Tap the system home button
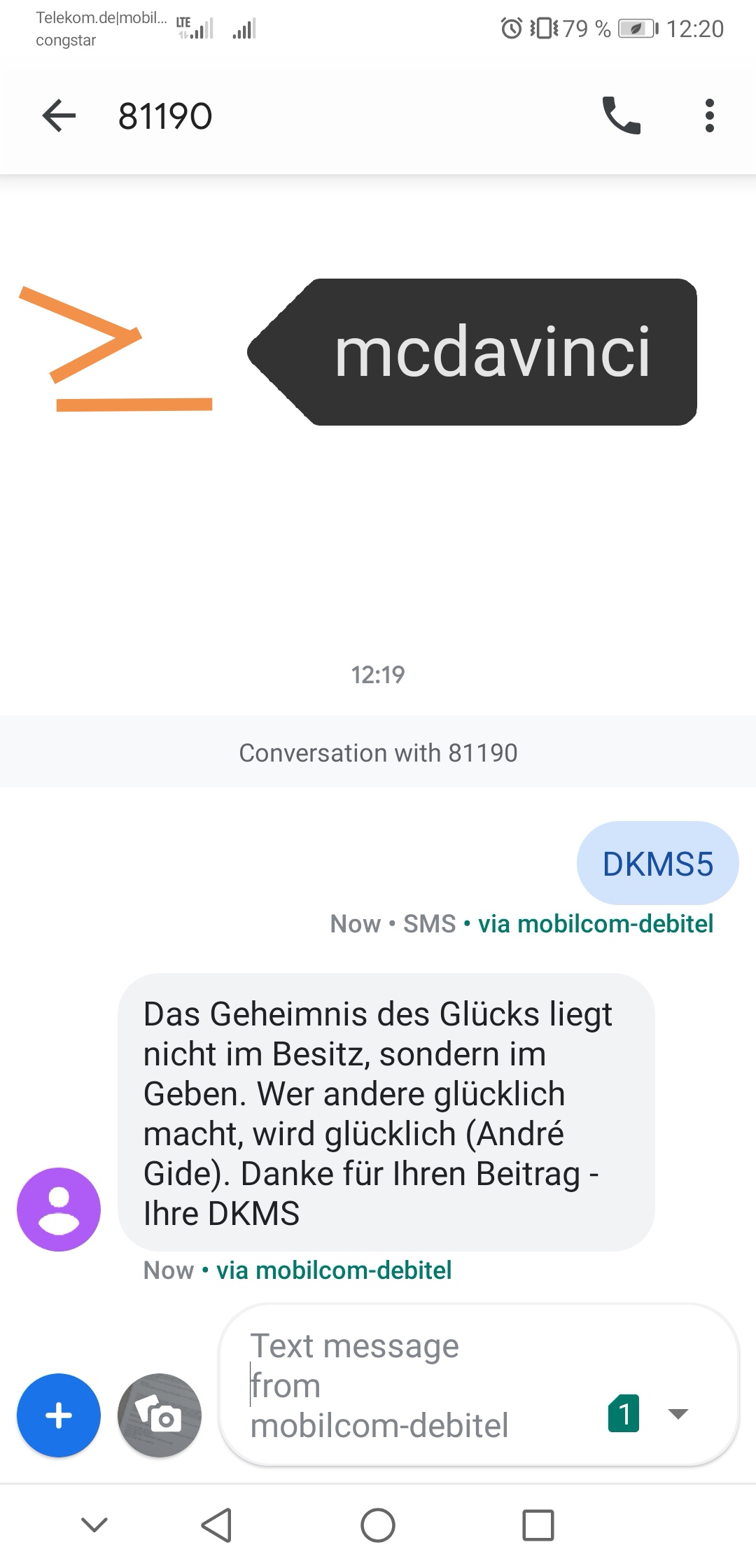Screen dimensions: 756x1568 point(378,1525)
